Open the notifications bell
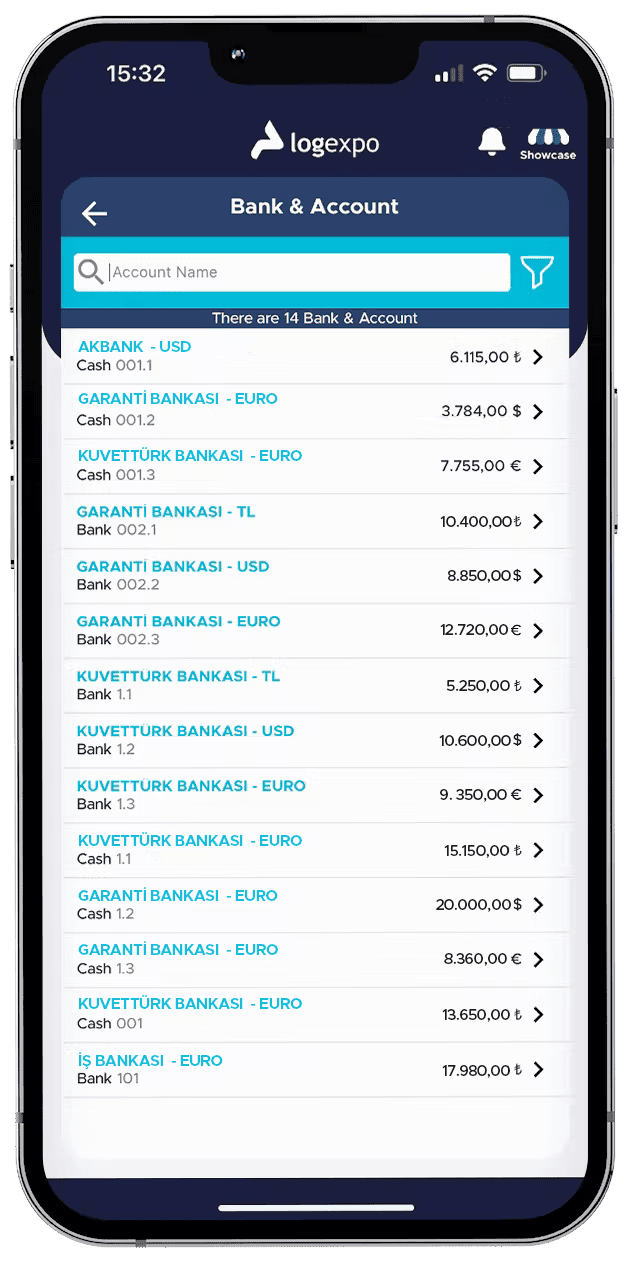This screenshot has height=1267, width=626. (491, 142)
